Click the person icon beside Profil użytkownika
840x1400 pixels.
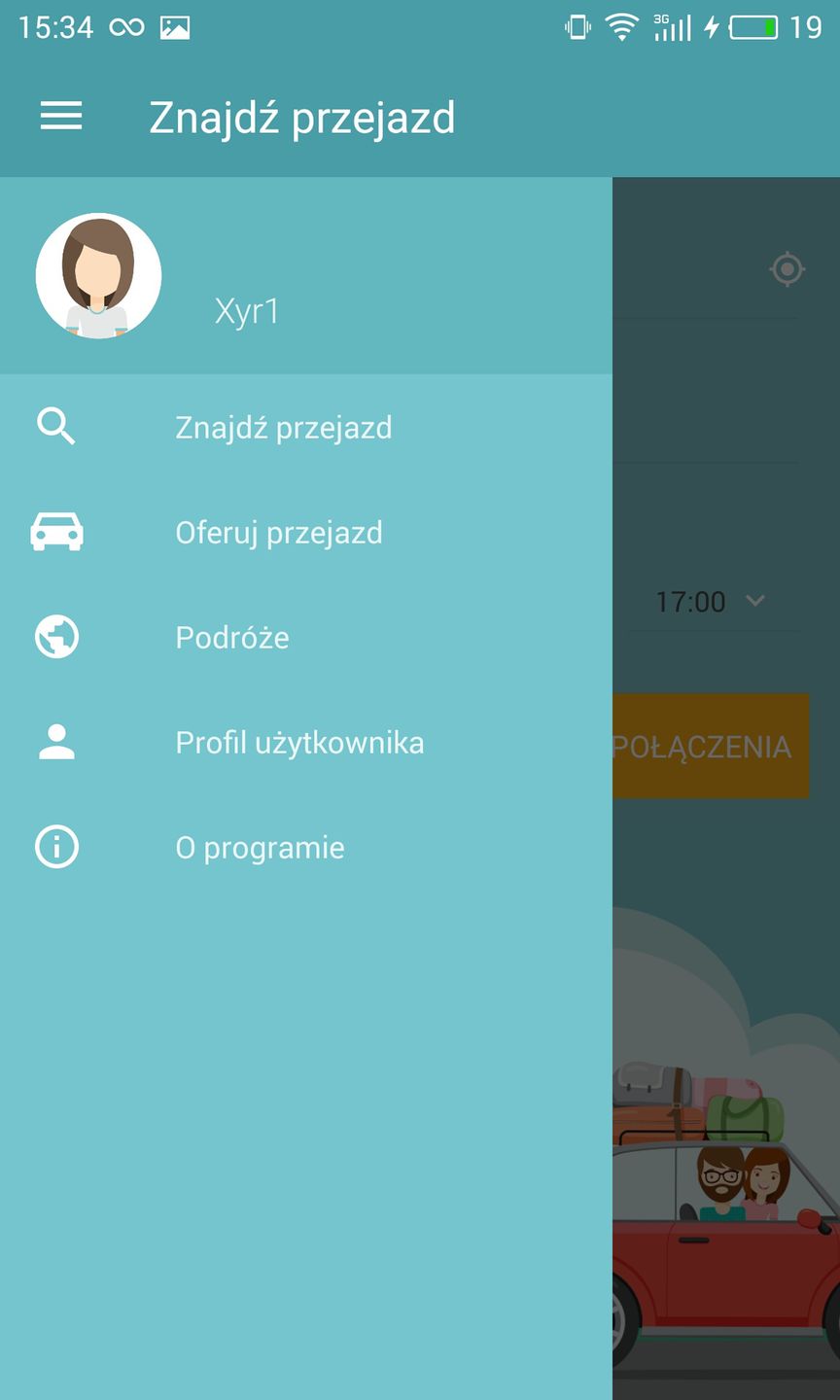[55, 742]
